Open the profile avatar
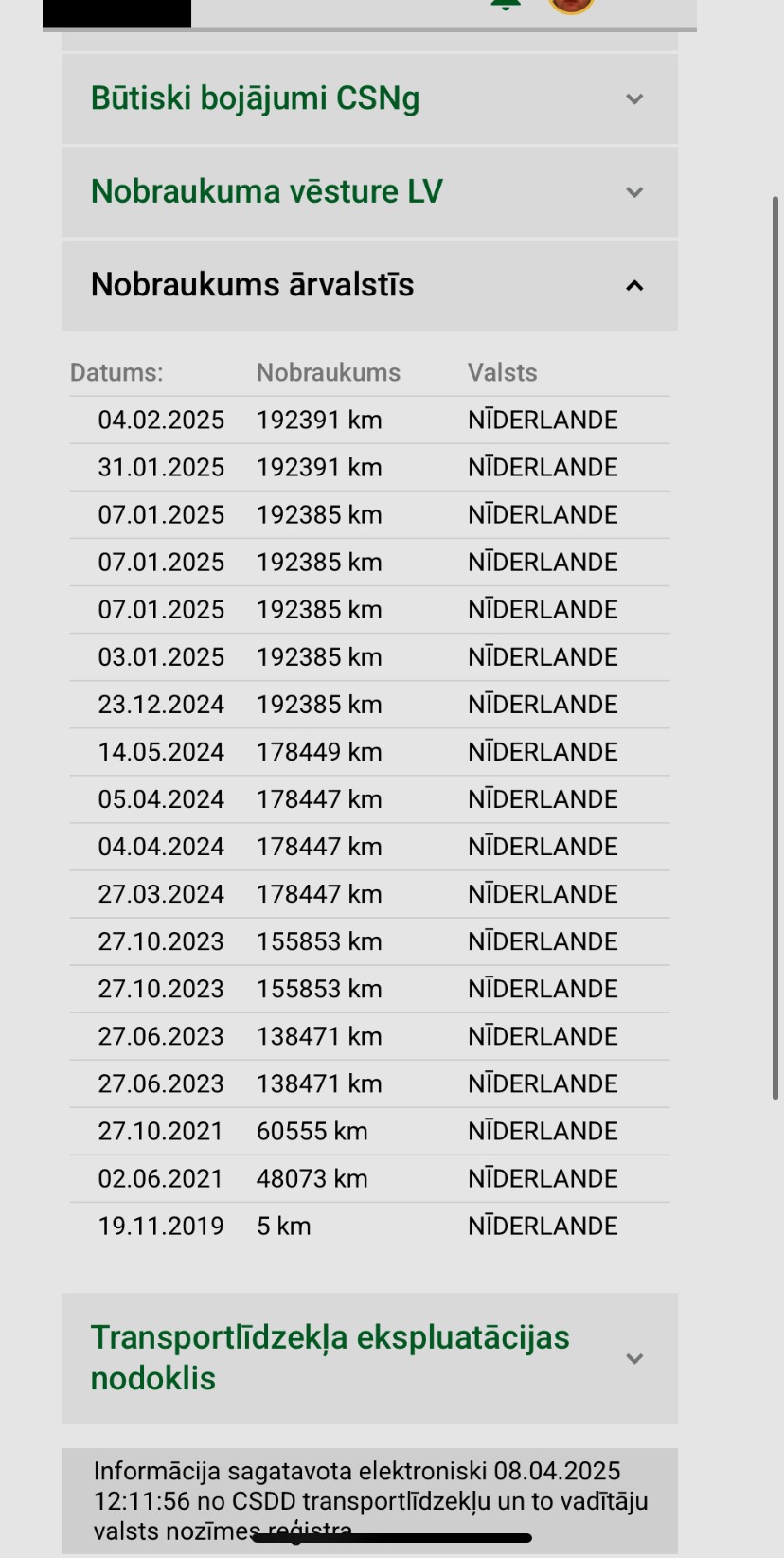784x1558 pixels. 571,4
